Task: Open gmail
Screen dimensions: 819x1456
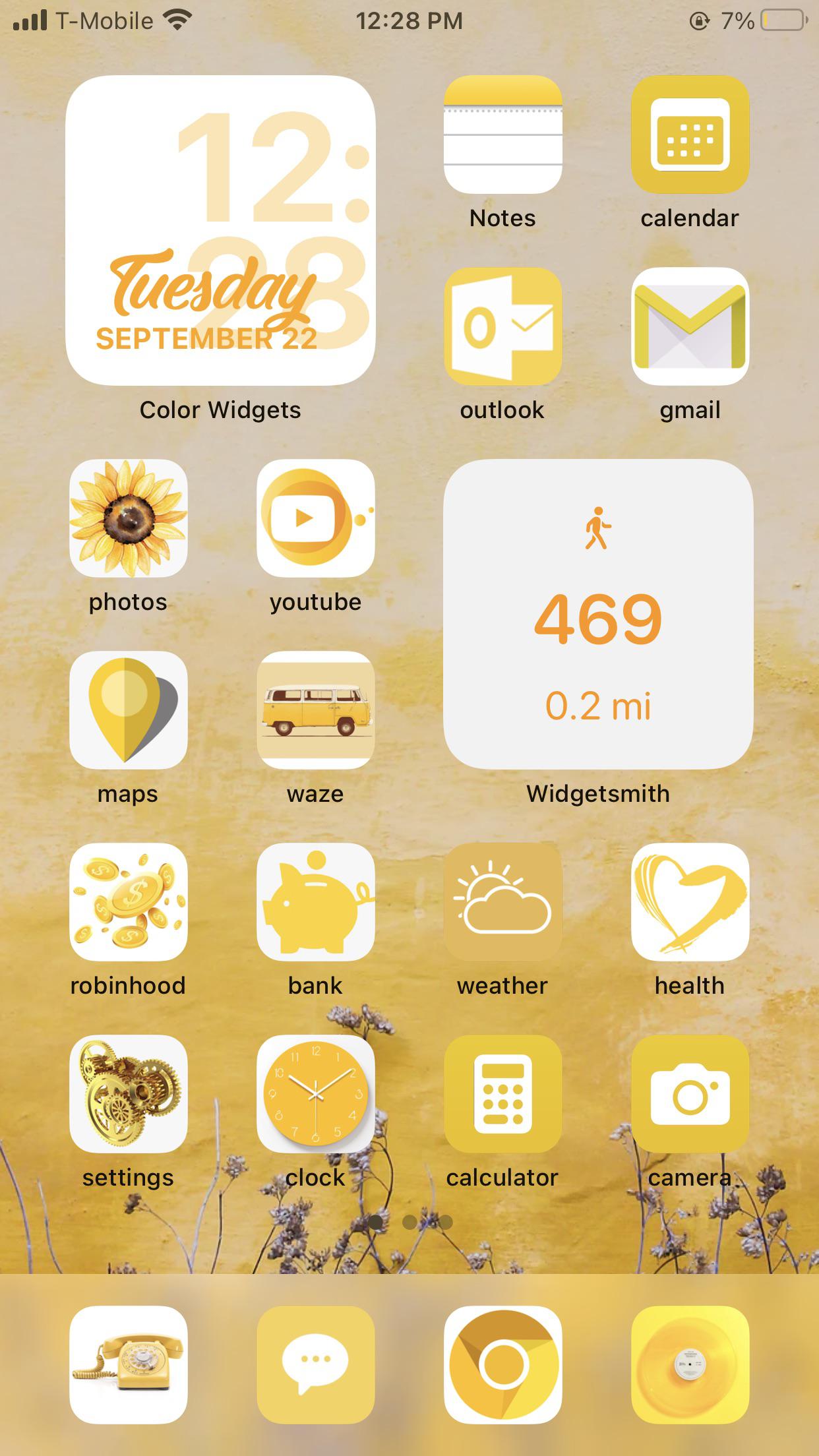Action: pyautogui.click(x=690, y=328)
